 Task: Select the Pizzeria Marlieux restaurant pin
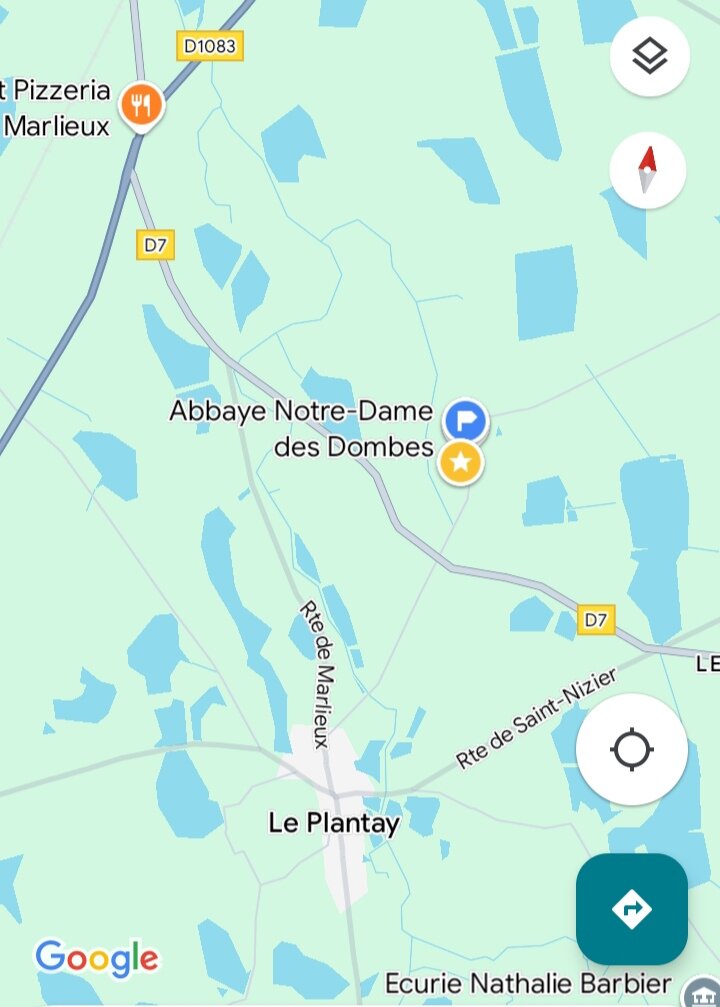click(142, 104)
